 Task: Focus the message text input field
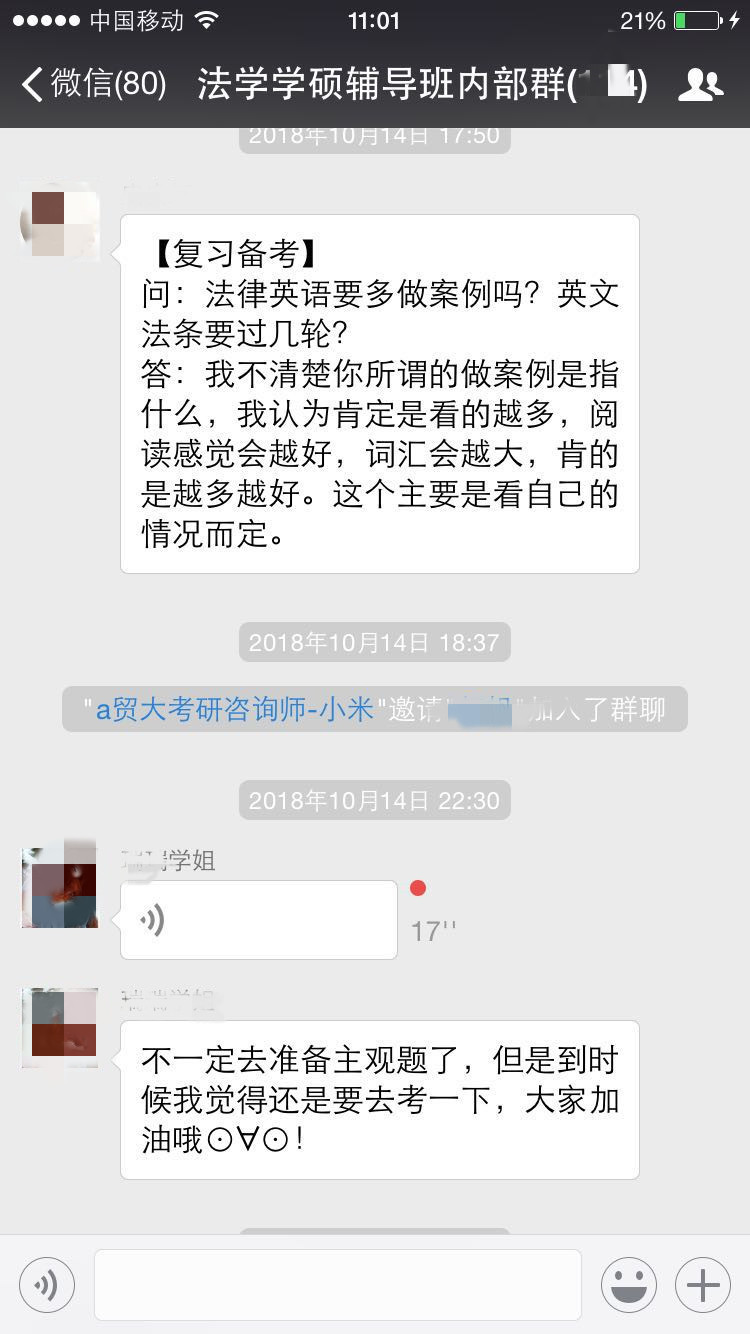point(338,1285)
